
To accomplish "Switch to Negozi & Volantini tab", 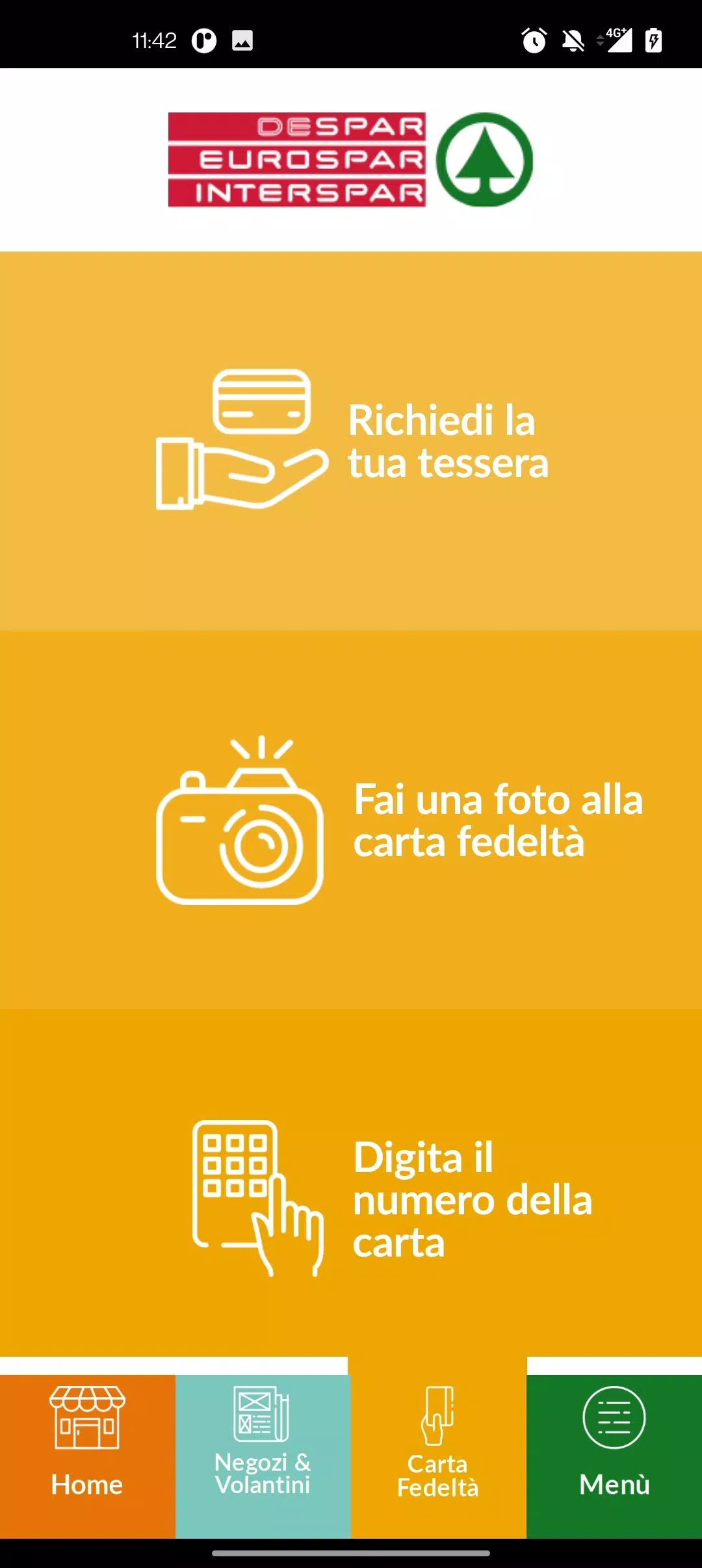I will coord(263,1456).
